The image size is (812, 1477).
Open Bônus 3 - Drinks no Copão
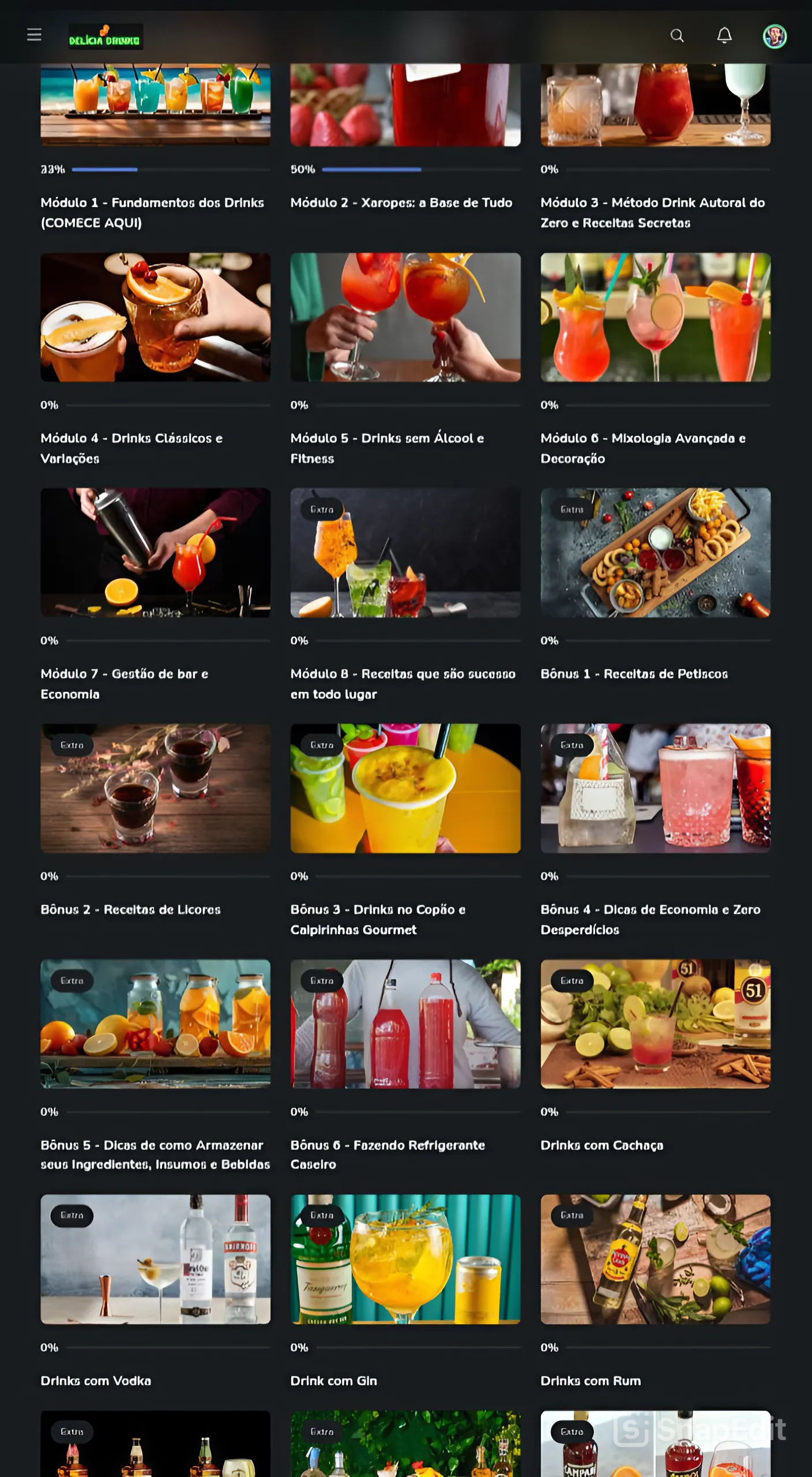[405, 788]
